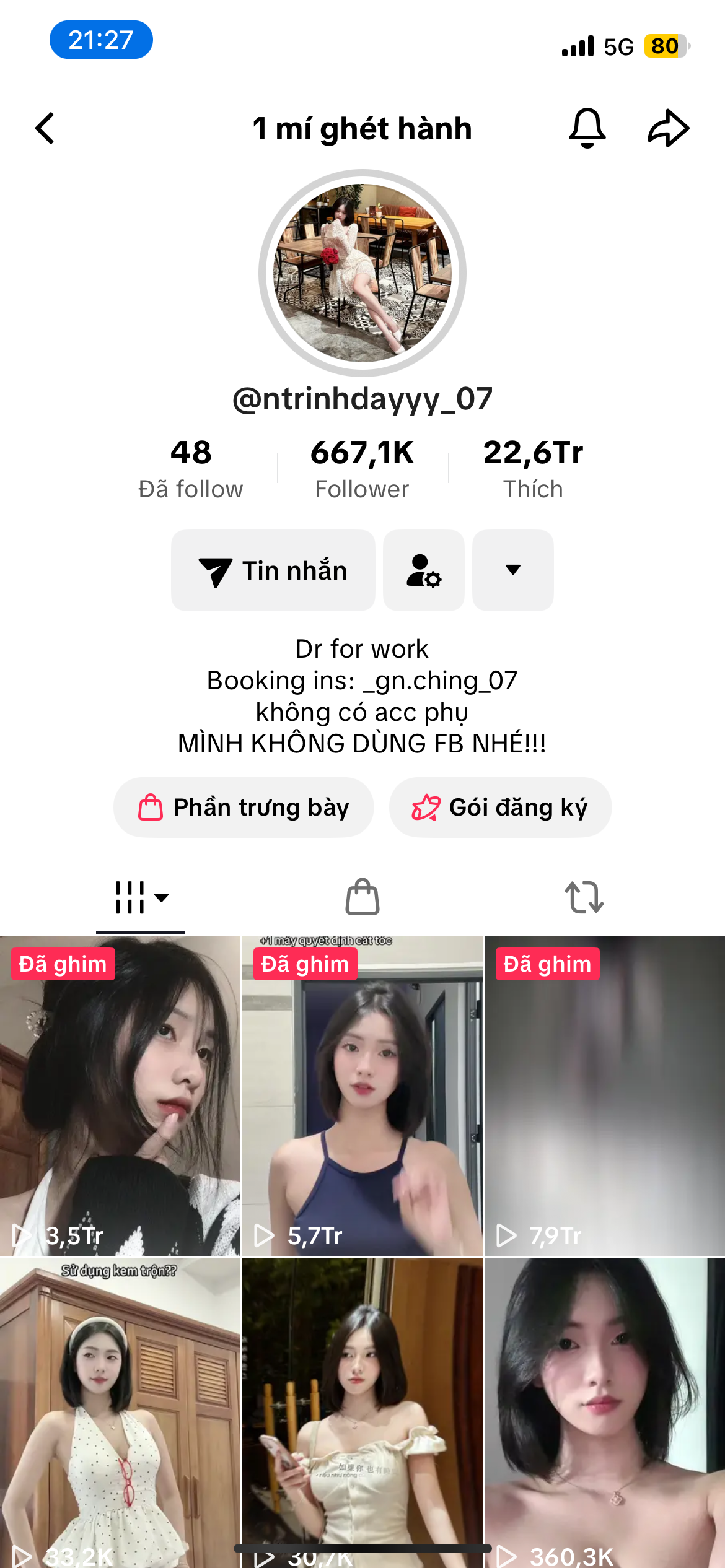Open the notifications bell settings

click(x=587, y=128)
